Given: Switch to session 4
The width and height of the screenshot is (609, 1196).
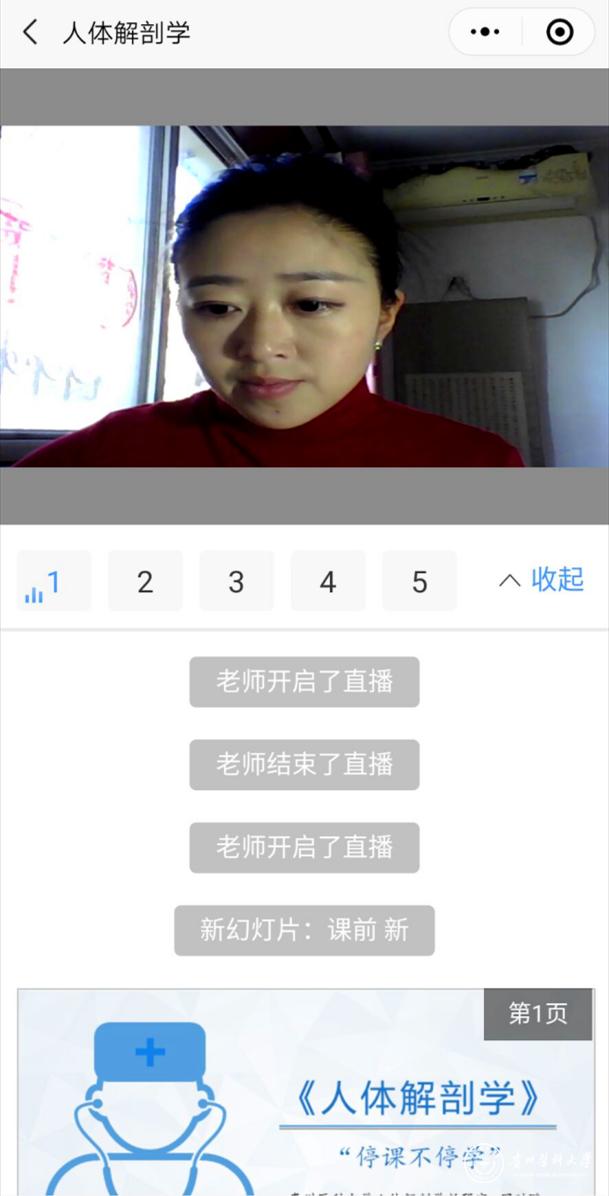Looking at the screenshot, I should (x=328, y=581).
